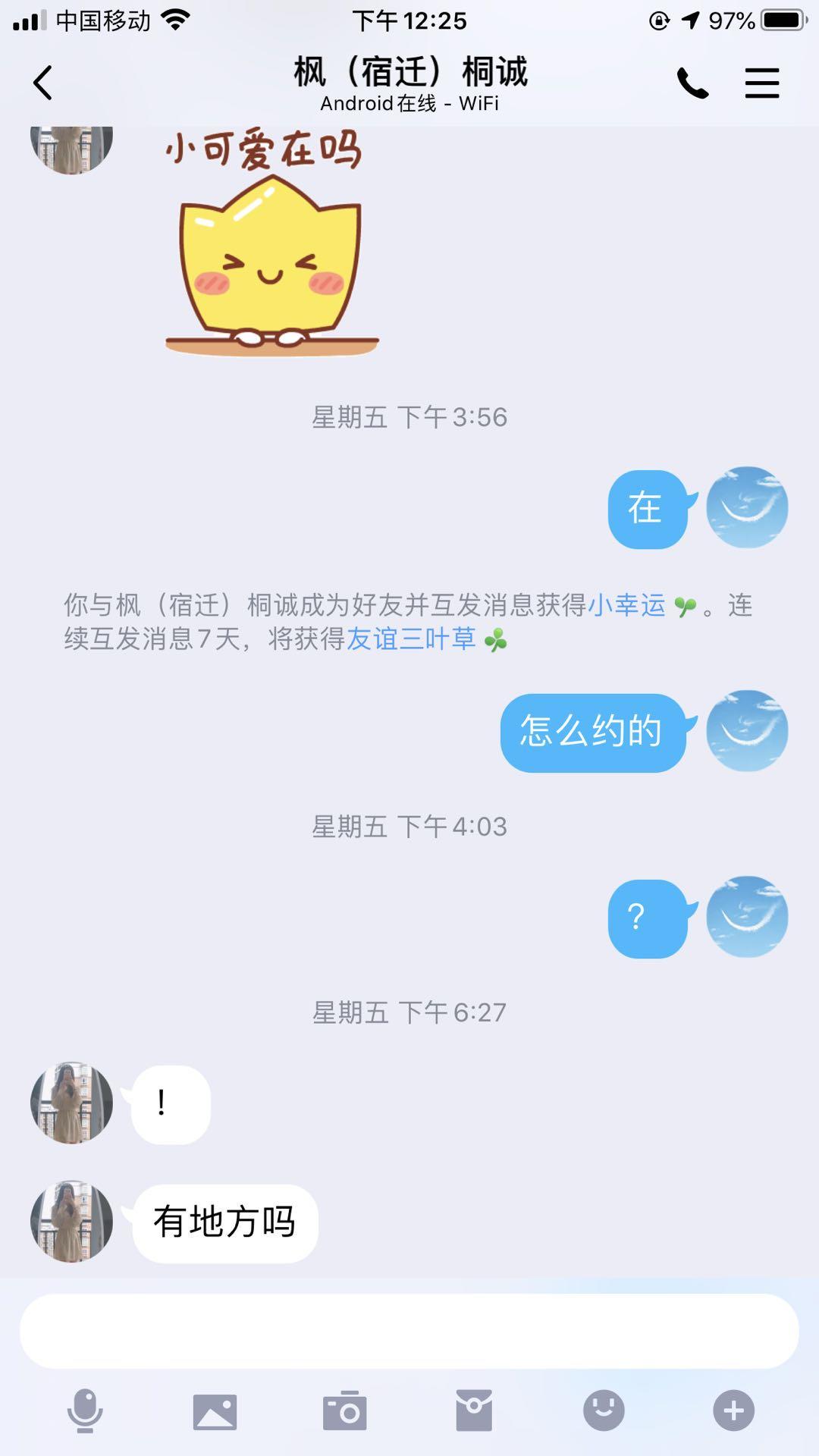Open my own avatar beside 怎么约的
The image size is (819, 1456).
747,731
